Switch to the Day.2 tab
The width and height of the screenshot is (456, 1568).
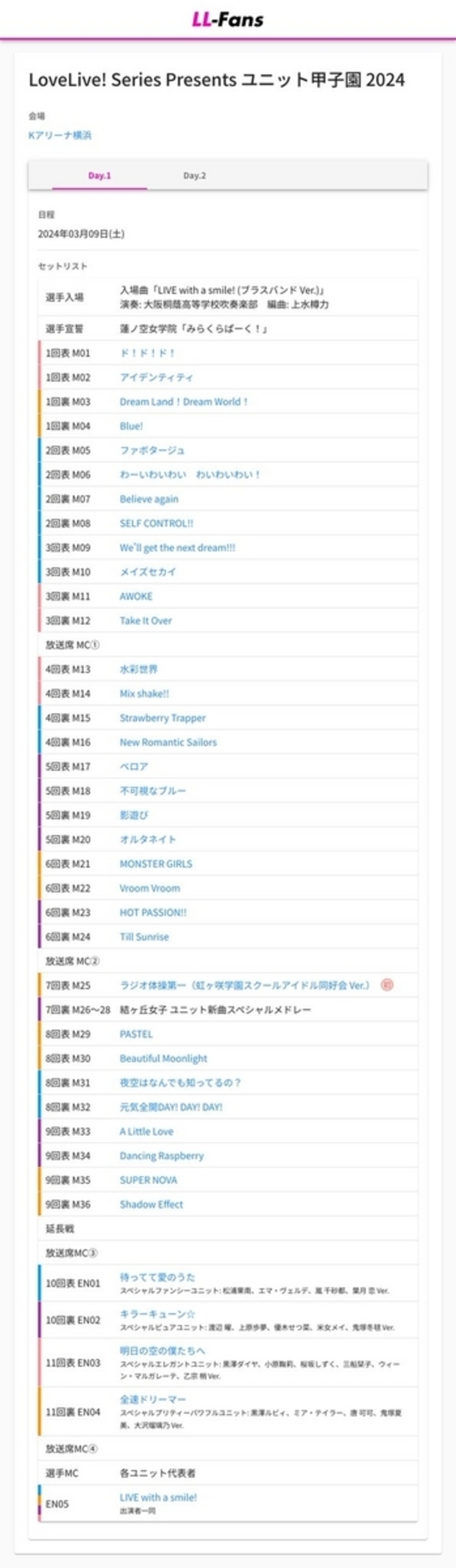tap(194, 176)
